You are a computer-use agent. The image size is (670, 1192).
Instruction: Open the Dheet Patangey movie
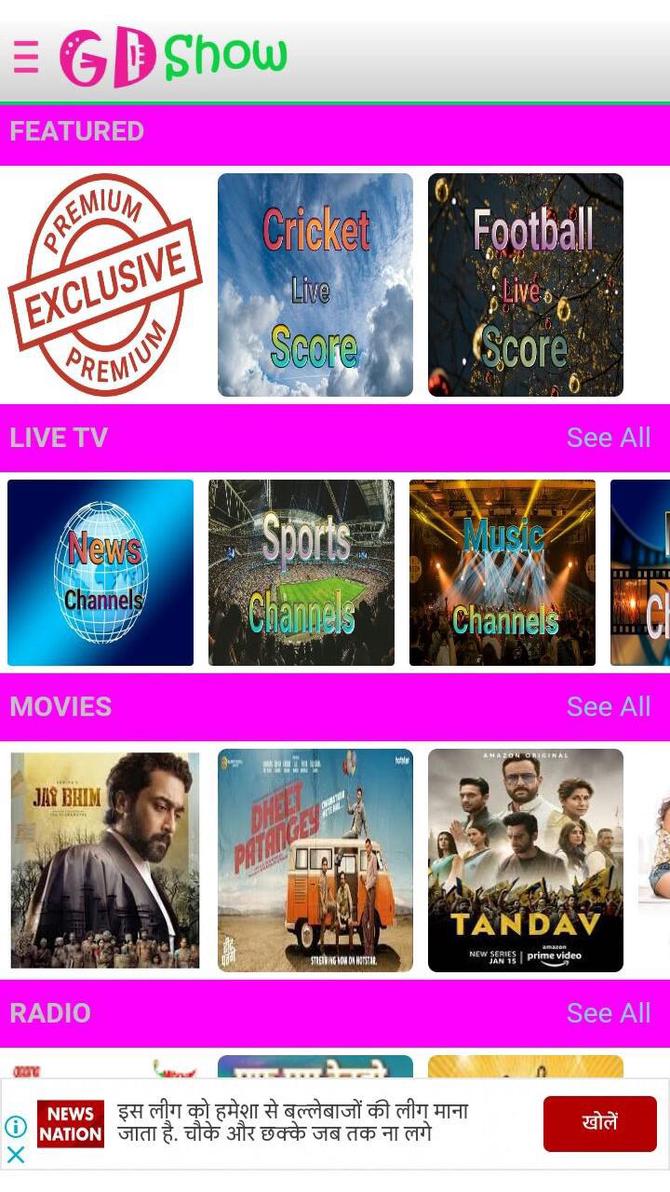(315, 860)
